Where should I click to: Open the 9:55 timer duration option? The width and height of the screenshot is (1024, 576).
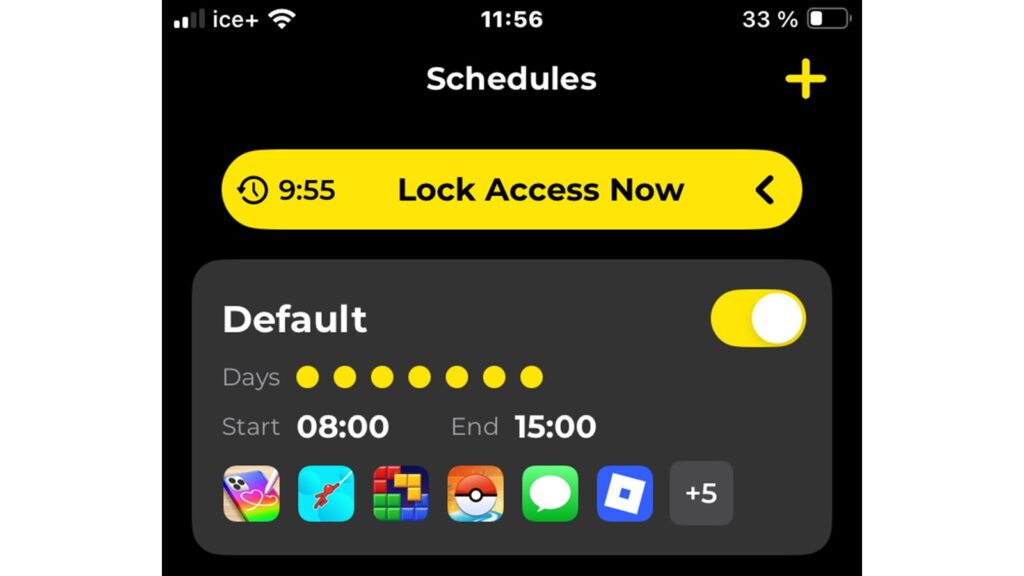point(287,190)
